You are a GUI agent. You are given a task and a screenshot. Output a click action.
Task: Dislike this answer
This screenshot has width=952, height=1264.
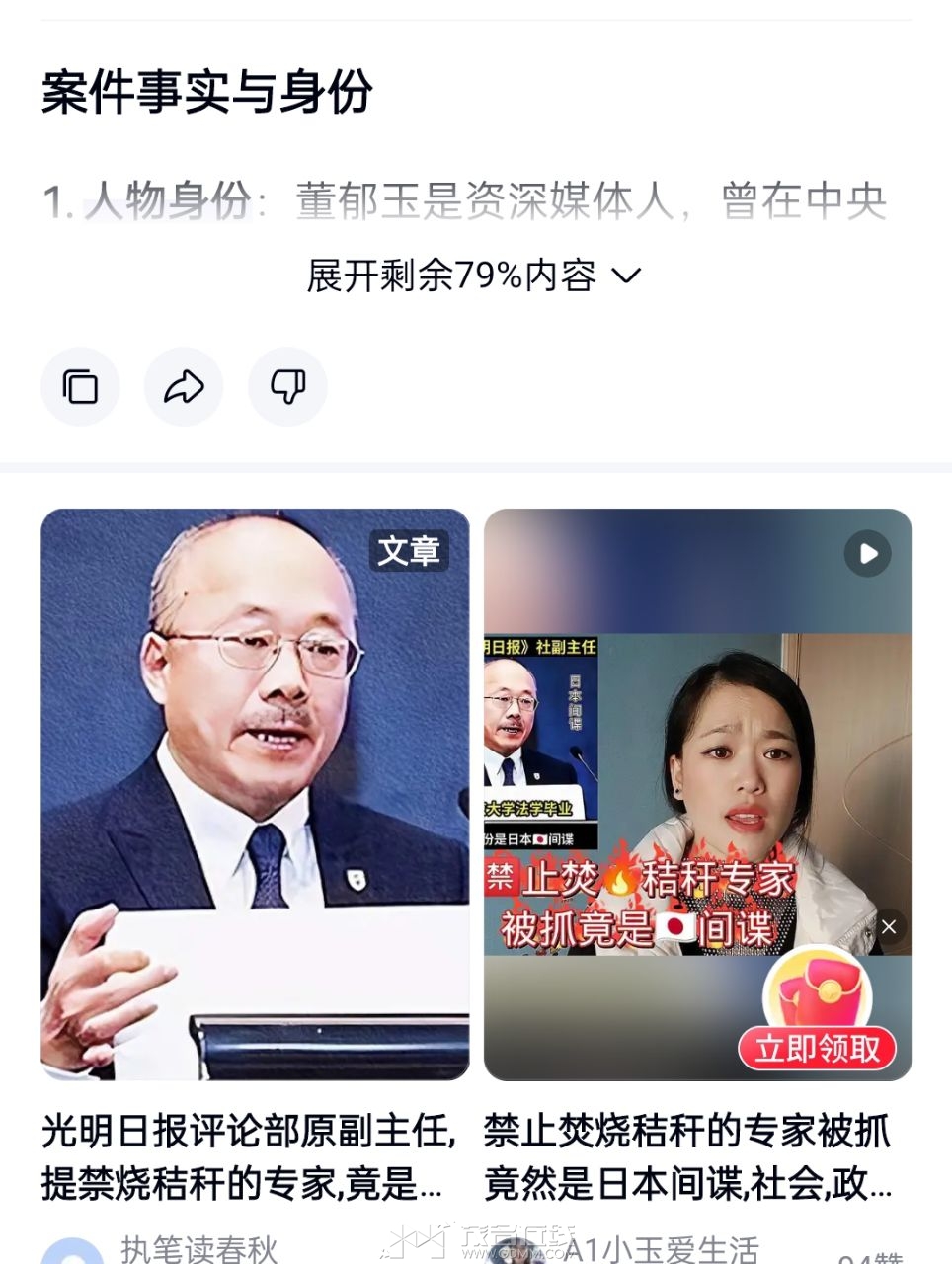[x=287, y=387]
